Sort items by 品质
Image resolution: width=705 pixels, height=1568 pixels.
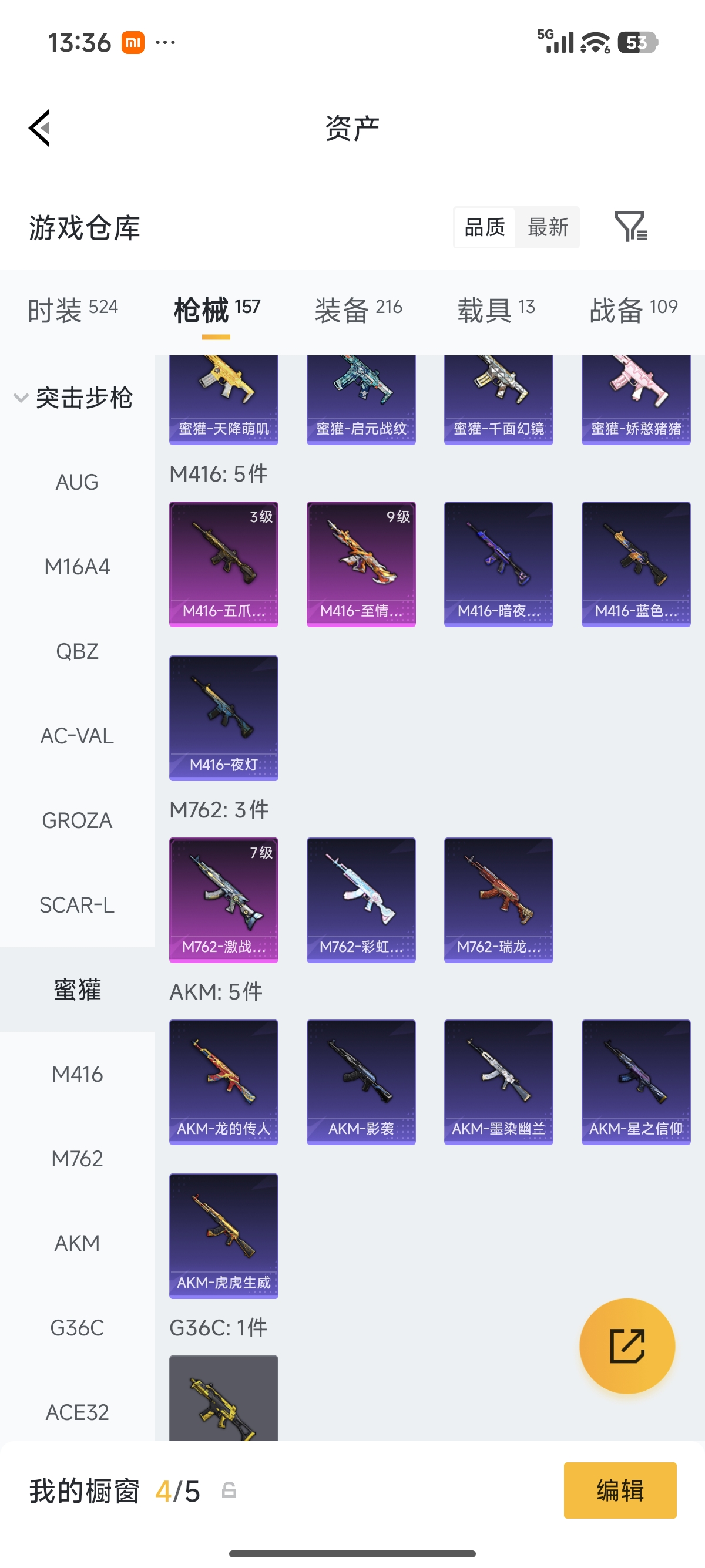point(485,228)
